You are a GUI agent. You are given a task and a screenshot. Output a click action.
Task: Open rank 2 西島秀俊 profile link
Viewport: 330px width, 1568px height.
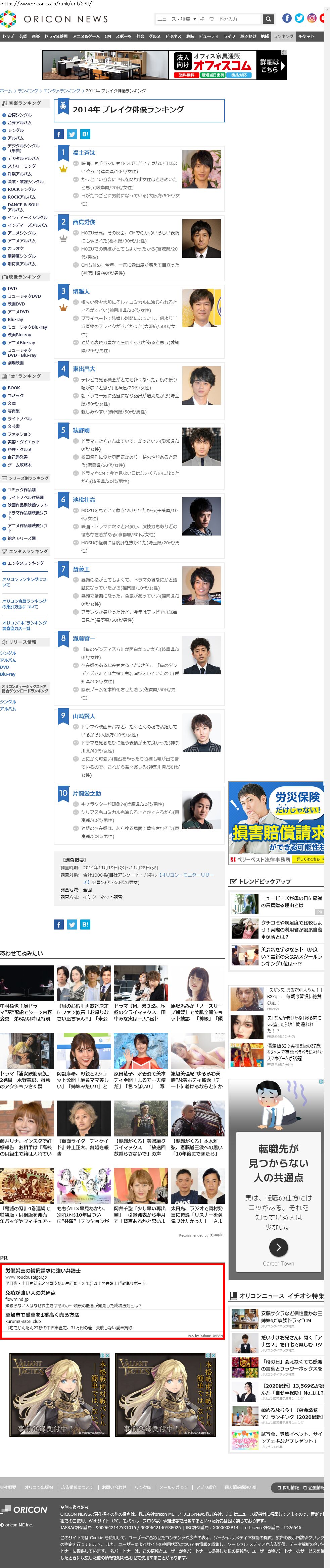tap(84, 222)
